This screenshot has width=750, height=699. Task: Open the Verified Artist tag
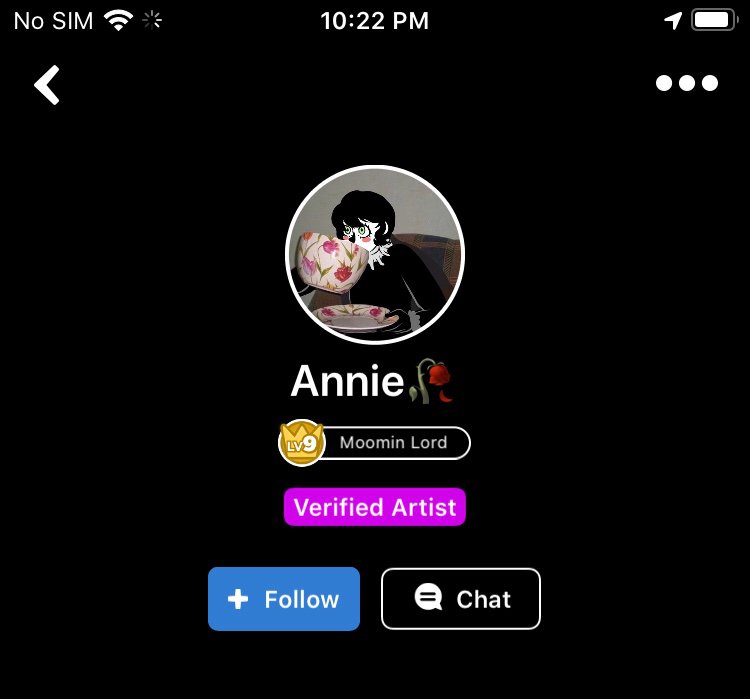(x=375, y=507)
